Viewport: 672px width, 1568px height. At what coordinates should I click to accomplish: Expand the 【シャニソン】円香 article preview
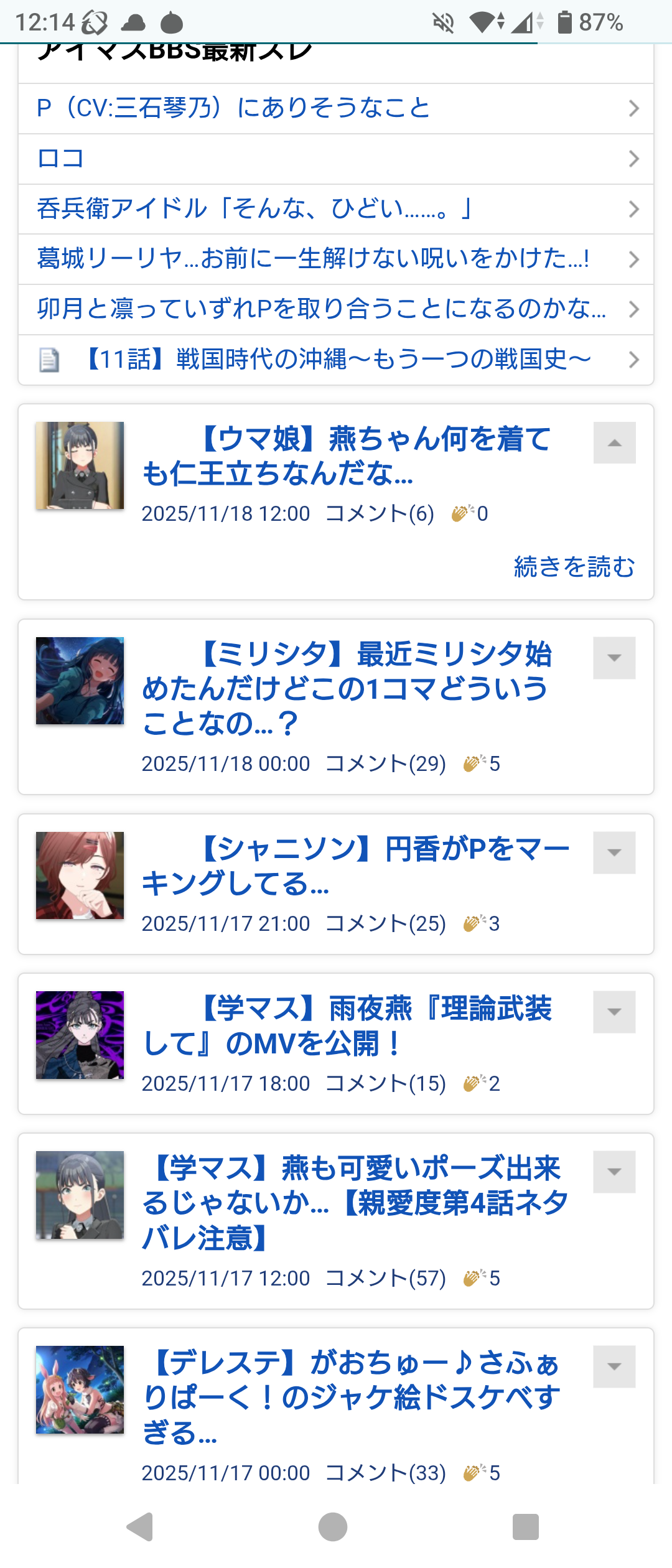click(x=614, y=853)
